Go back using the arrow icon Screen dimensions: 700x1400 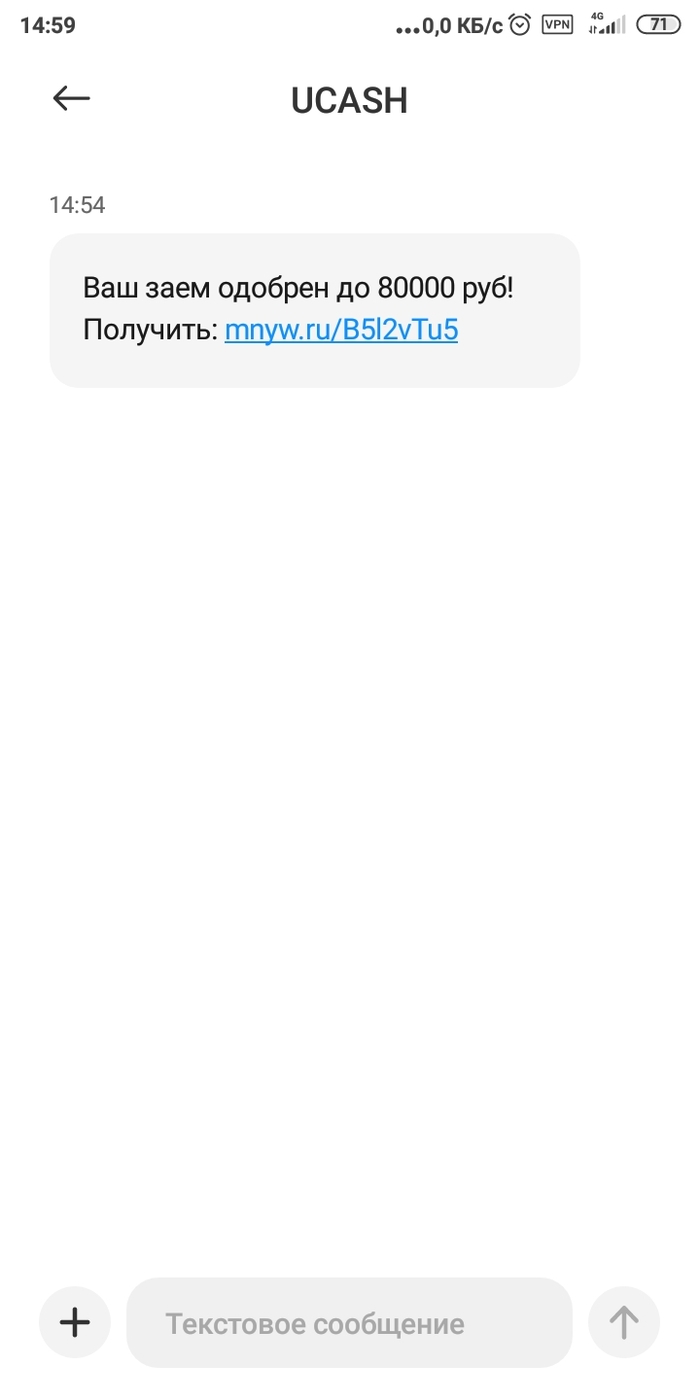(71, 98)
